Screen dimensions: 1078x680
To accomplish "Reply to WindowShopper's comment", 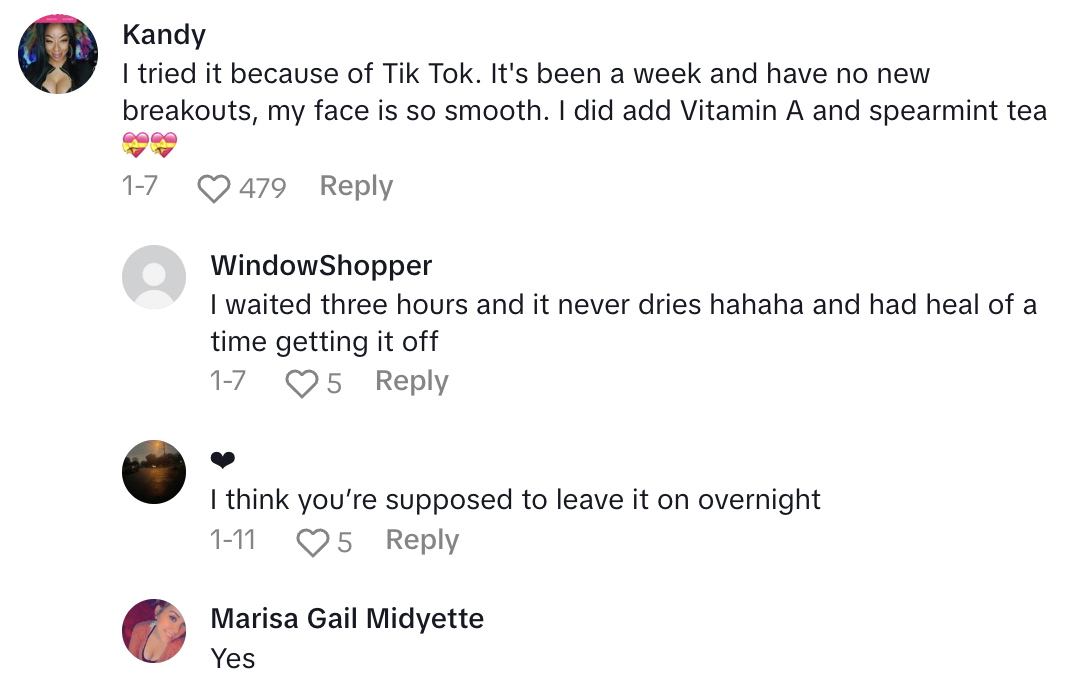I will pyautogui.click(x=411, y=381).
